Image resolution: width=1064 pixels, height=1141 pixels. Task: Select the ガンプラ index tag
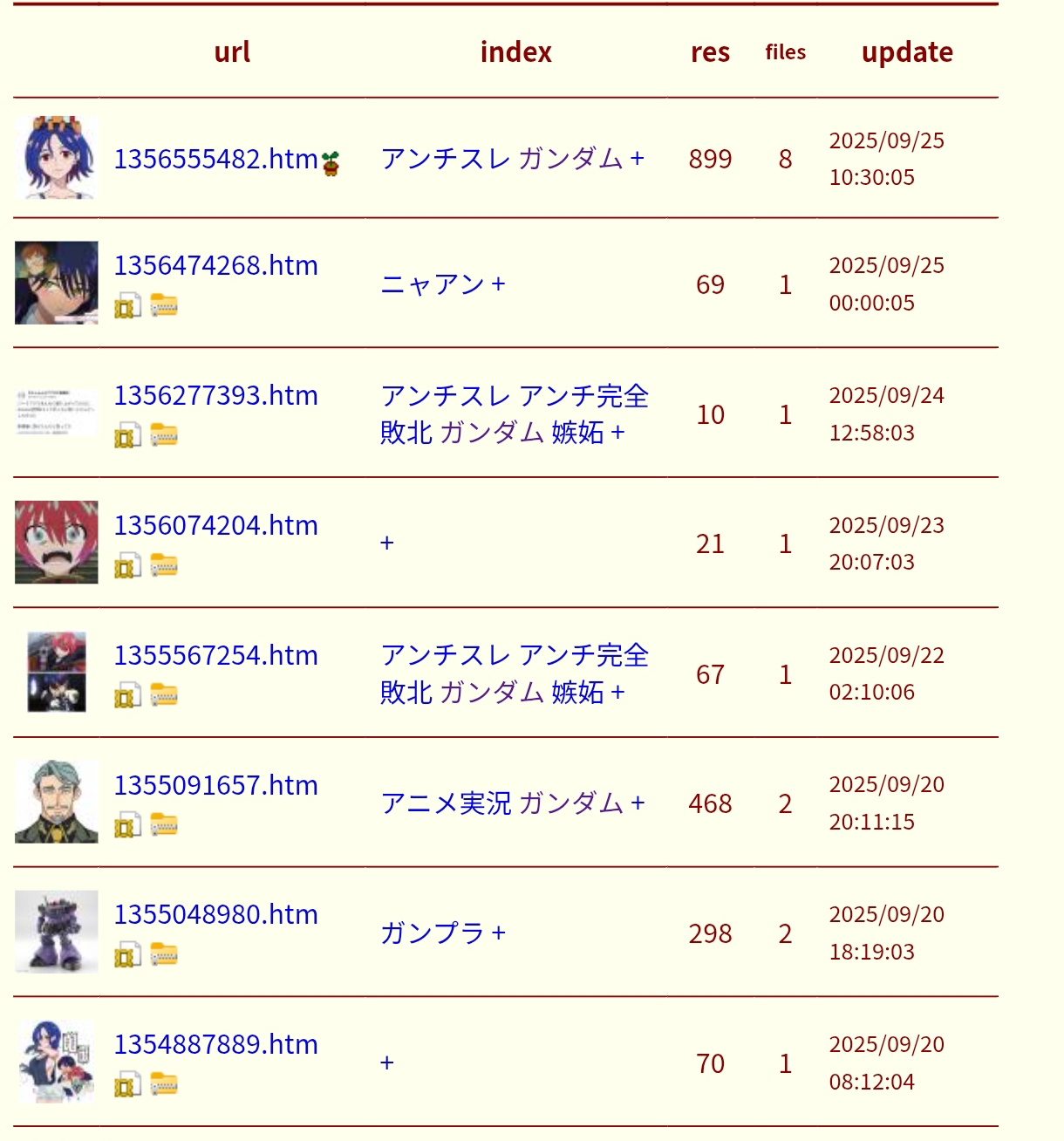pos(433,933)
